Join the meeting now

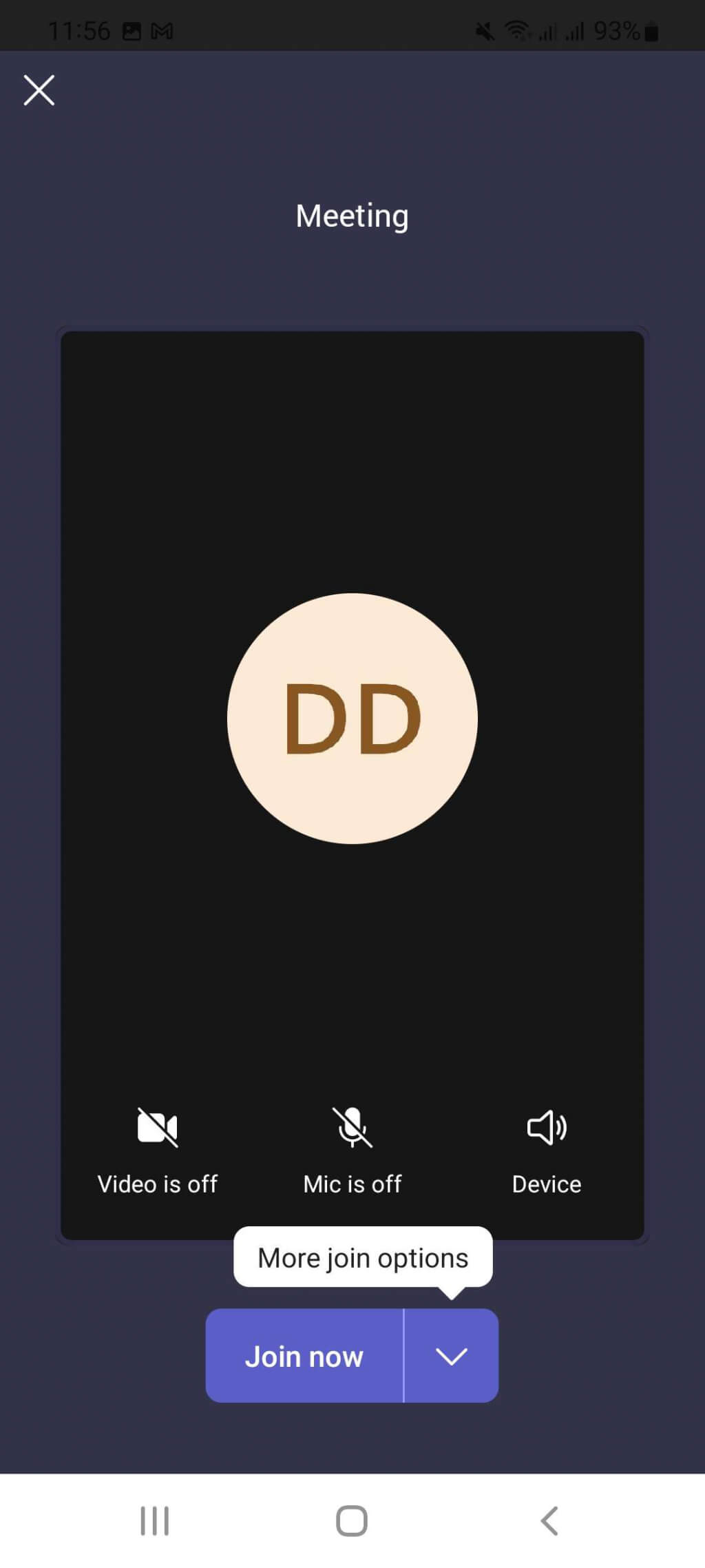coord(304,1356)
